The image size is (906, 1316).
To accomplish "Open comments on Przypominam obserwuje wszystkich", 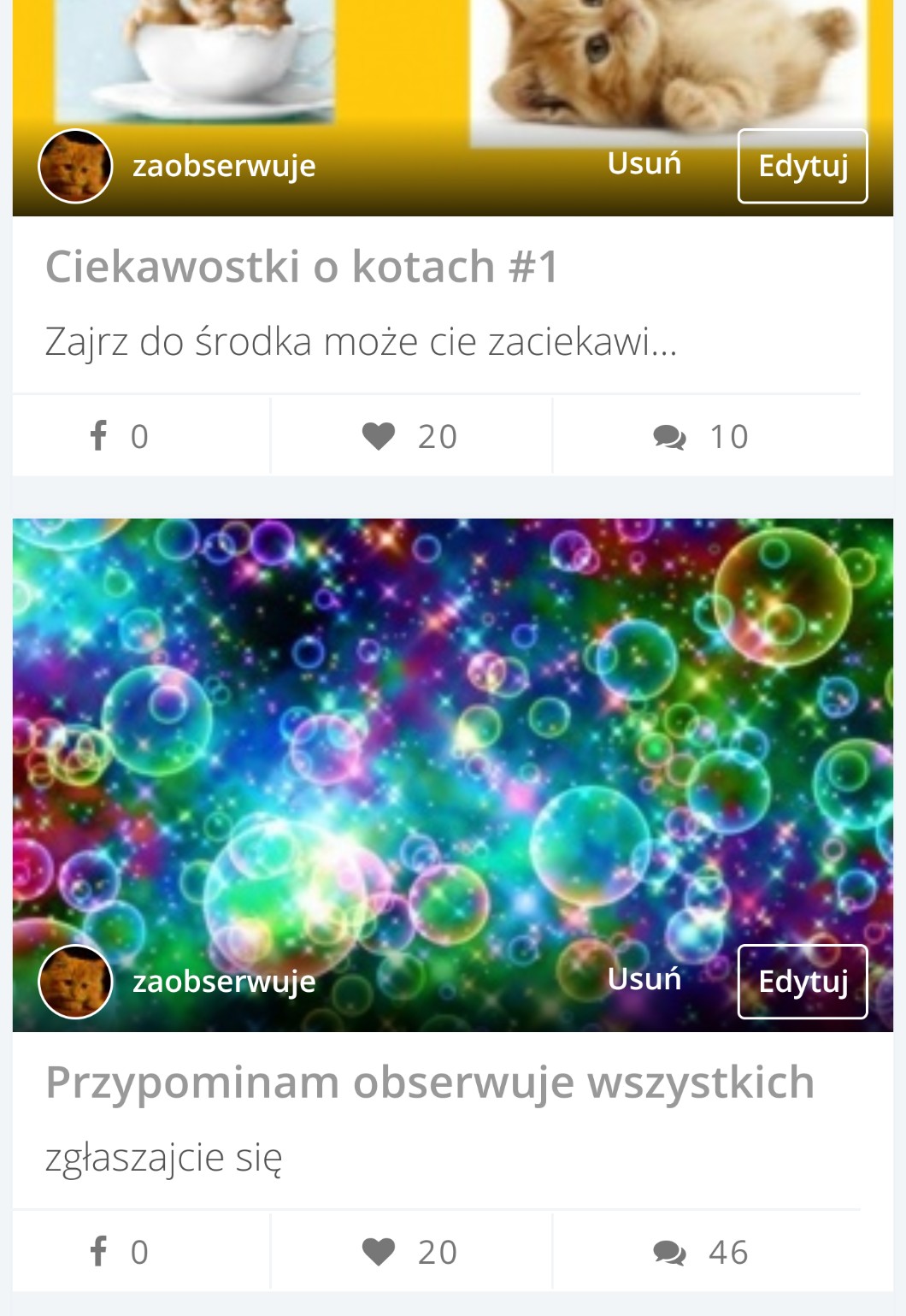I will click(x=701, y=1252).
